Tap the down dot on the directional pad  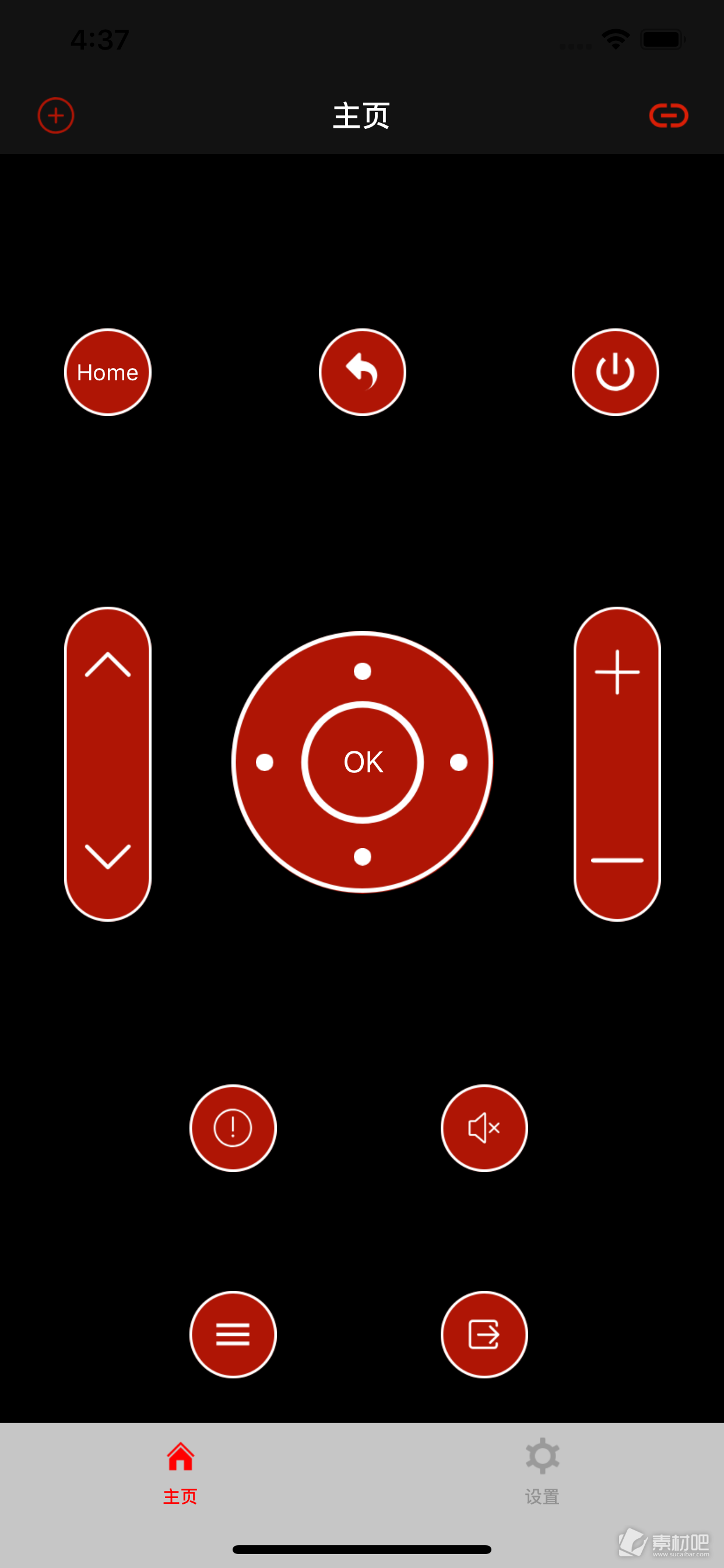click(x=363, y=856)
